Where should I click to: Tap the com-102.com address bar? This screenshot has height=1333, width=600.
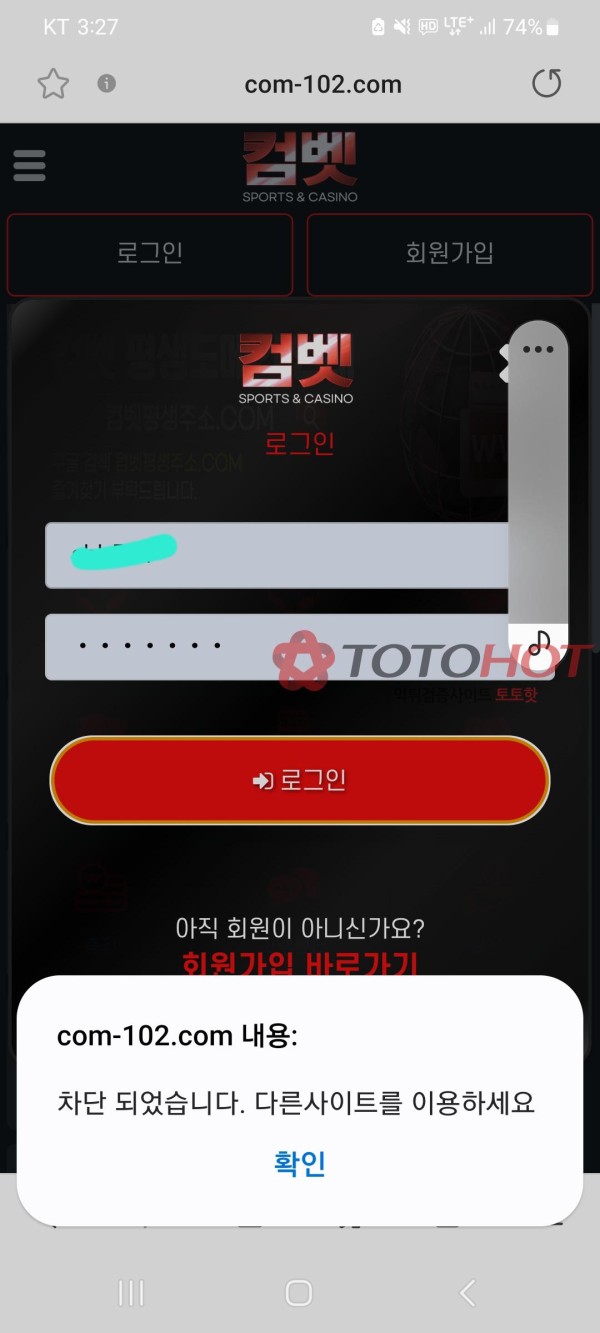click(322, 85)
